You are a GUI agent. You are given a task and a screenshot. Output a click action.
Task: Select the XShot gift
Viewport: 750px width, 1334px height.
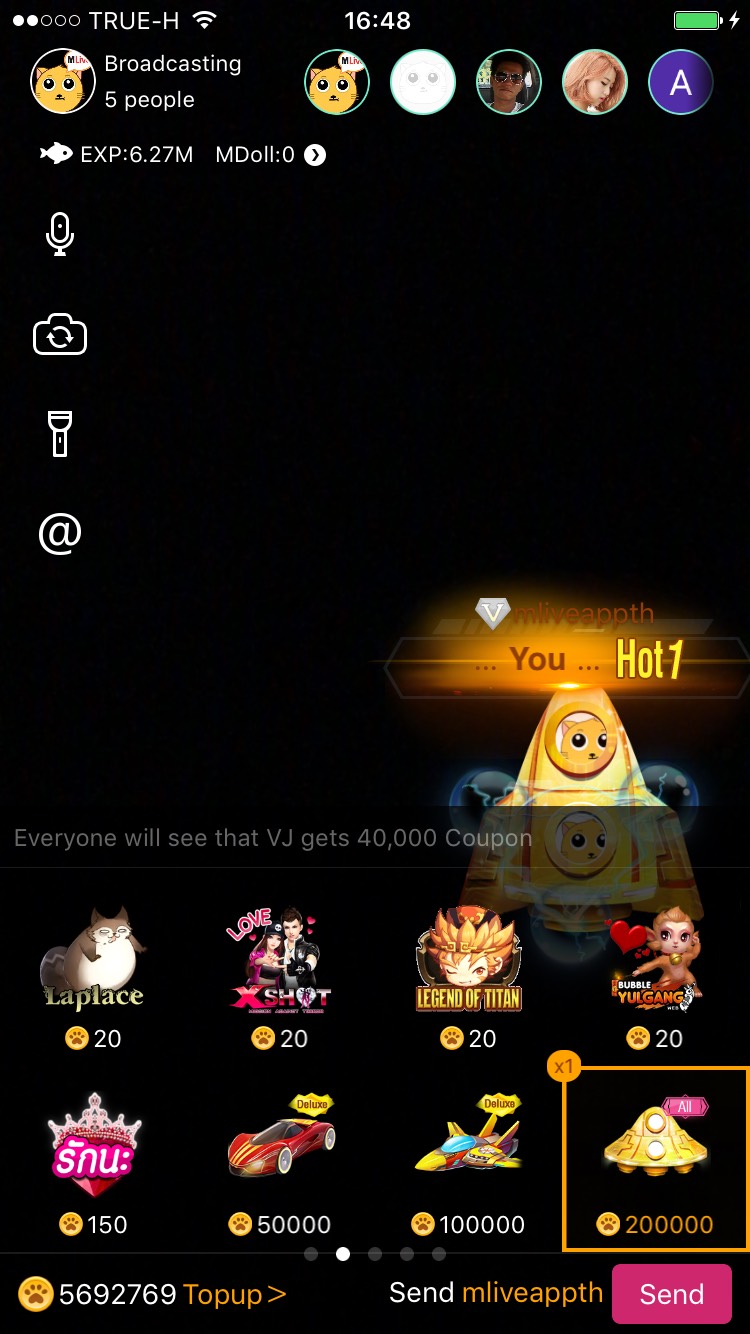coord(279,975)
